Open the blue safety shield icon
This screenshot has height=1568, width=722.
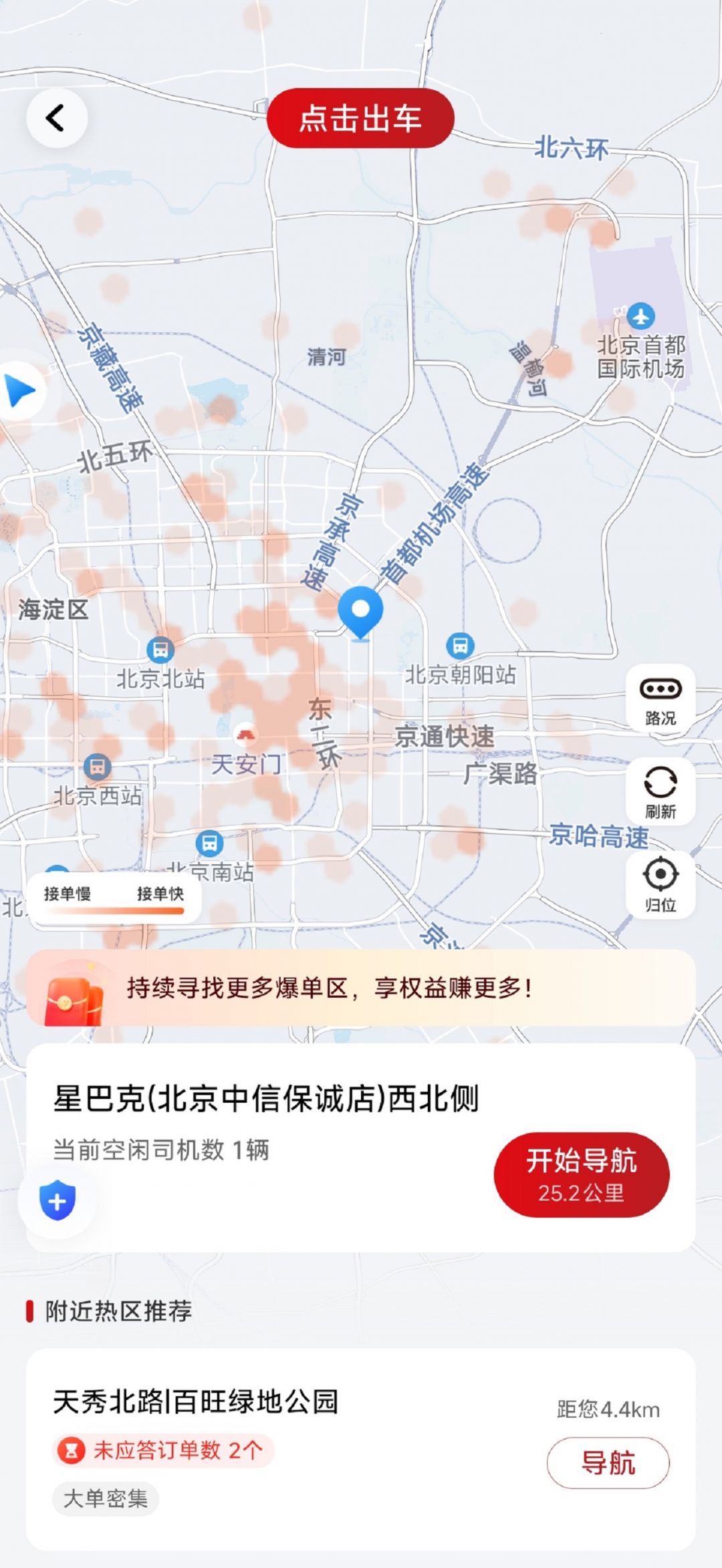click(57, 1200)
